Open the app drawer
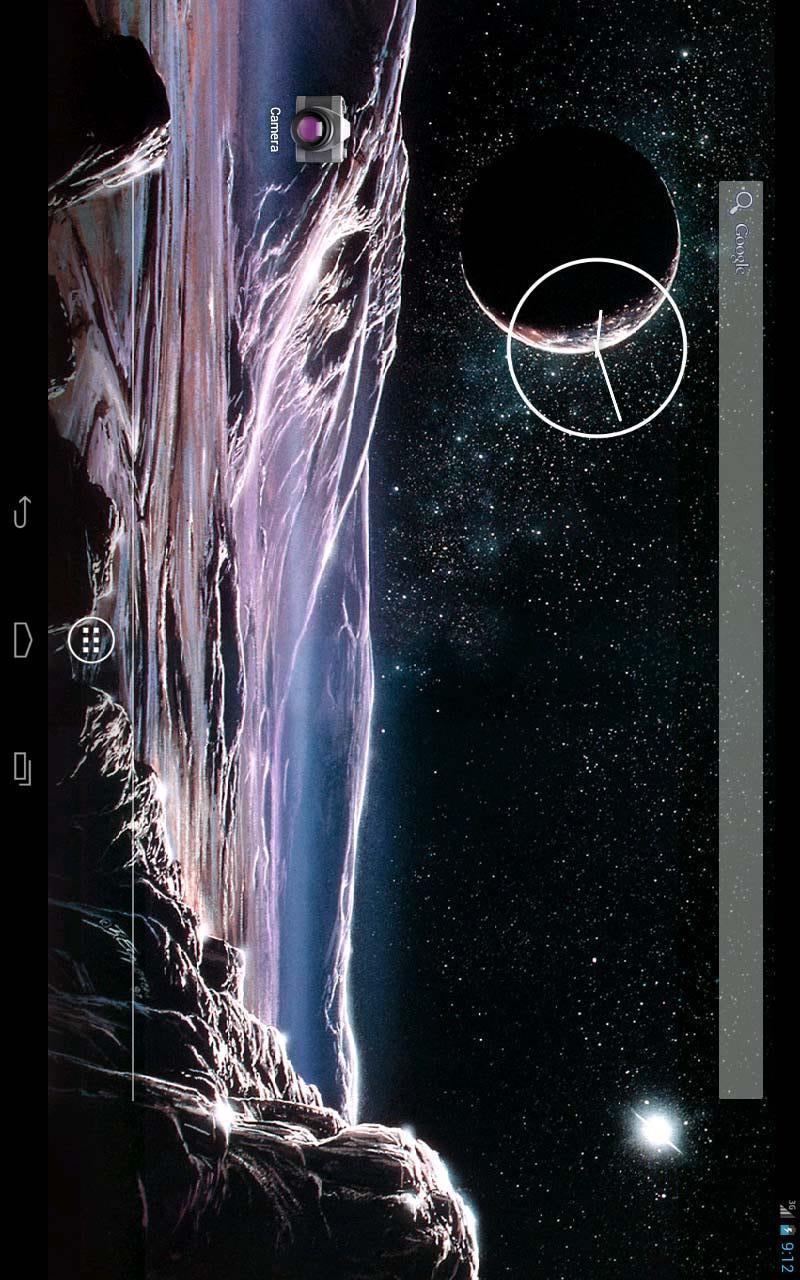Screen dimensions: 800x1280 tap(91, 640)
